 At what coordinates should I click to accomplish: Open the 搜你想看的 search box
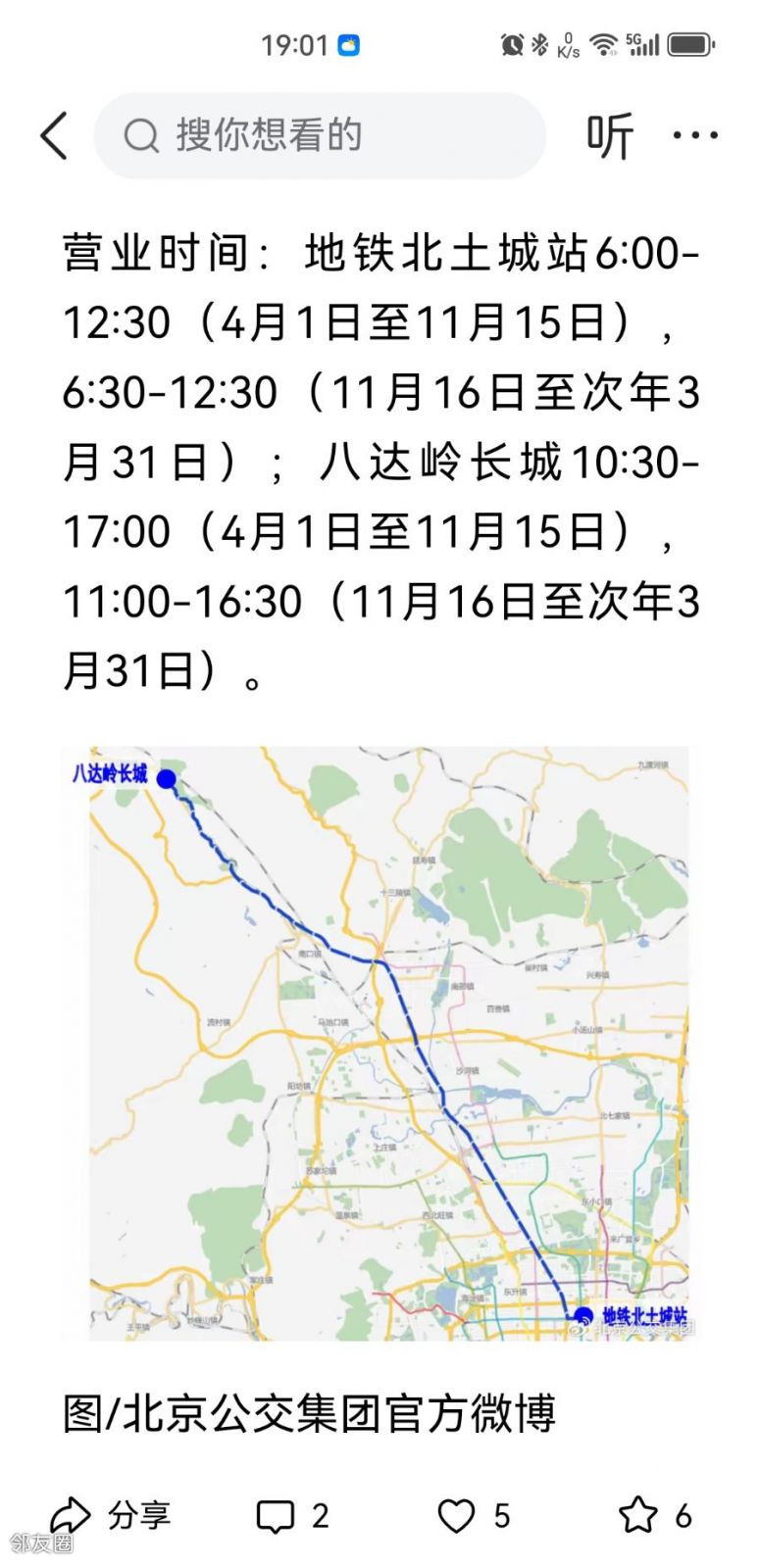tap(319, 135)
